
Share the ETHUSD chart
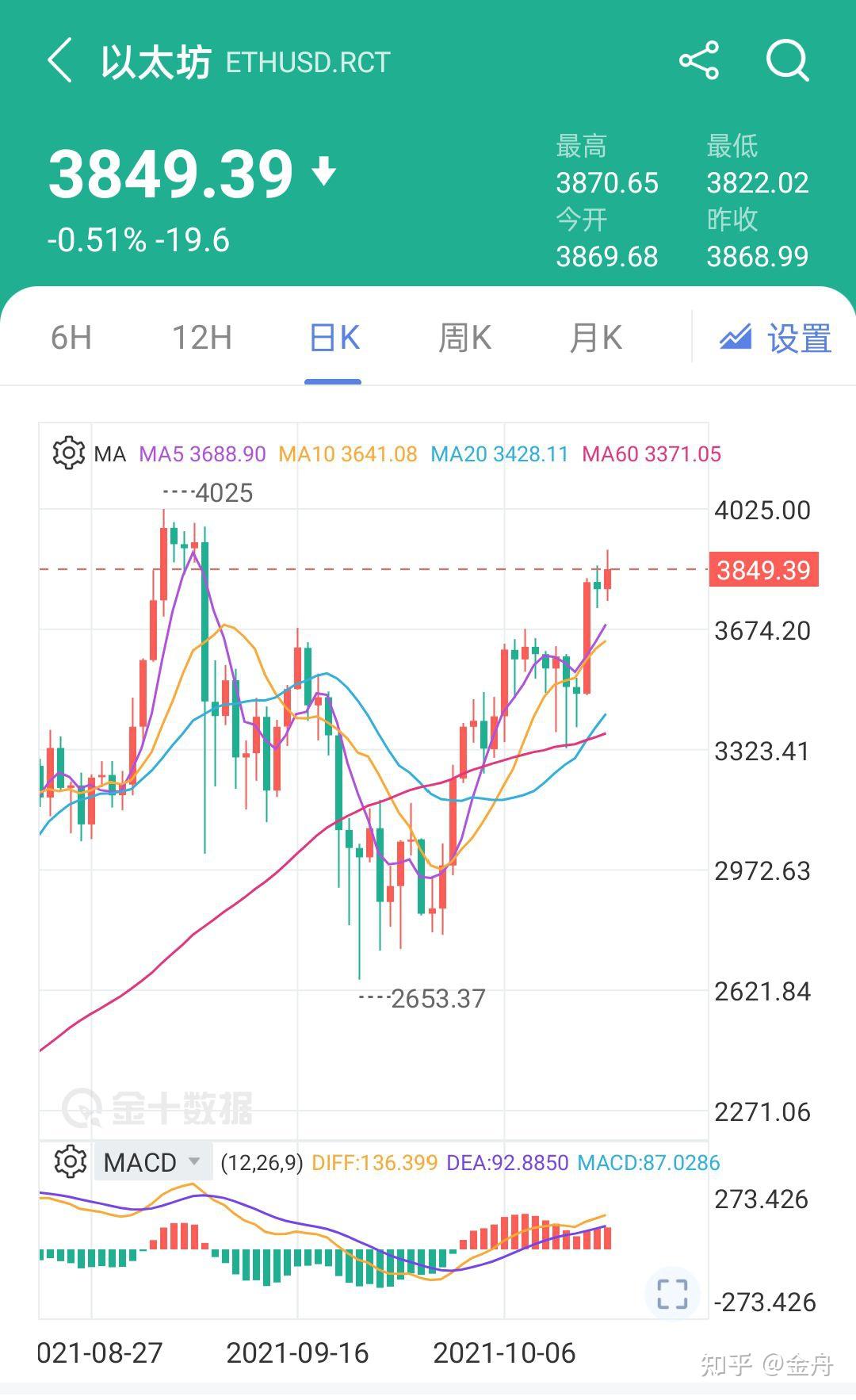[x=698, y=61]
